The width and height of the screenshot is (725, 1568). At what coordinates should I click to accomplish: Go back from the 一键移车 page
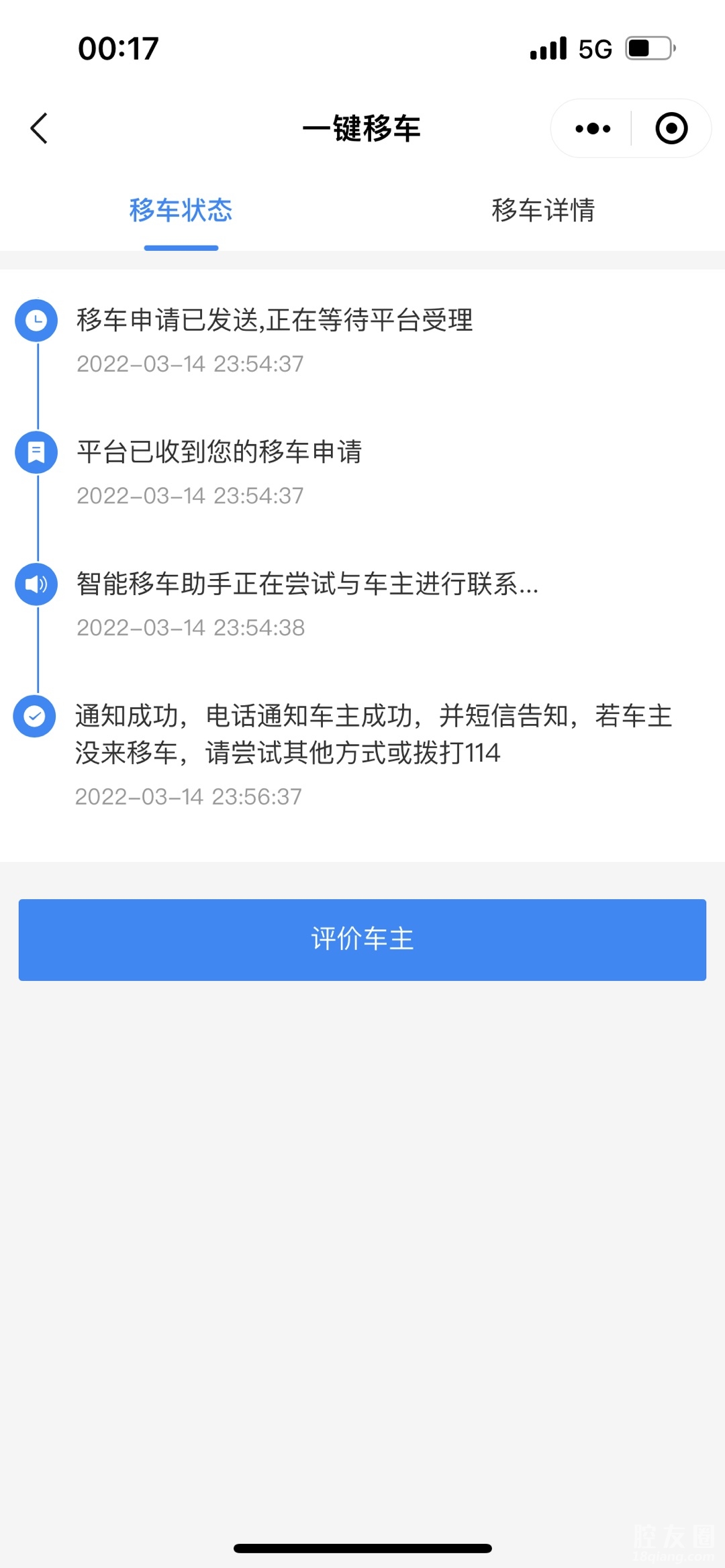pos(40,128)
